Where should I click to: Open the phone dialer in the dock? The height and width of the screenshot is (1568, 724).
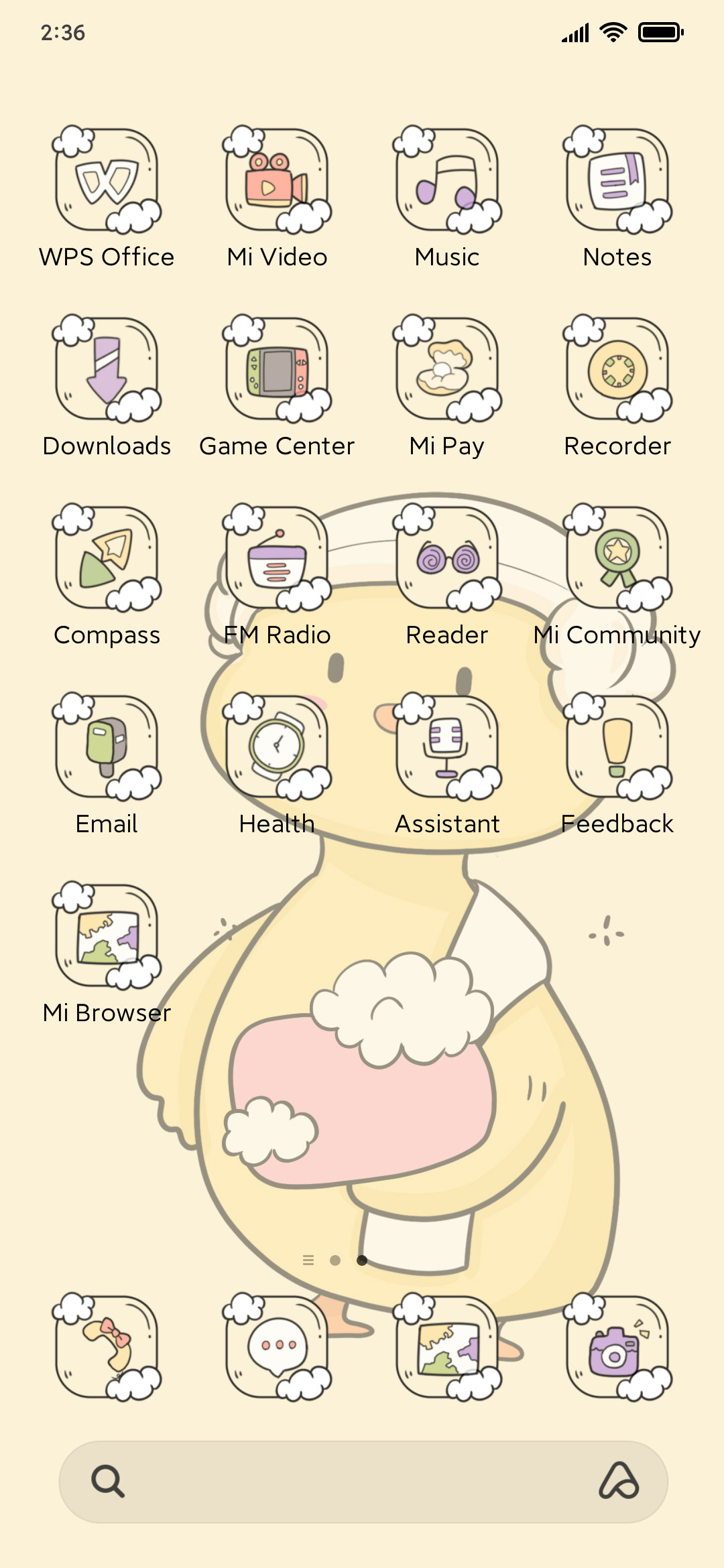(107, 1347)
